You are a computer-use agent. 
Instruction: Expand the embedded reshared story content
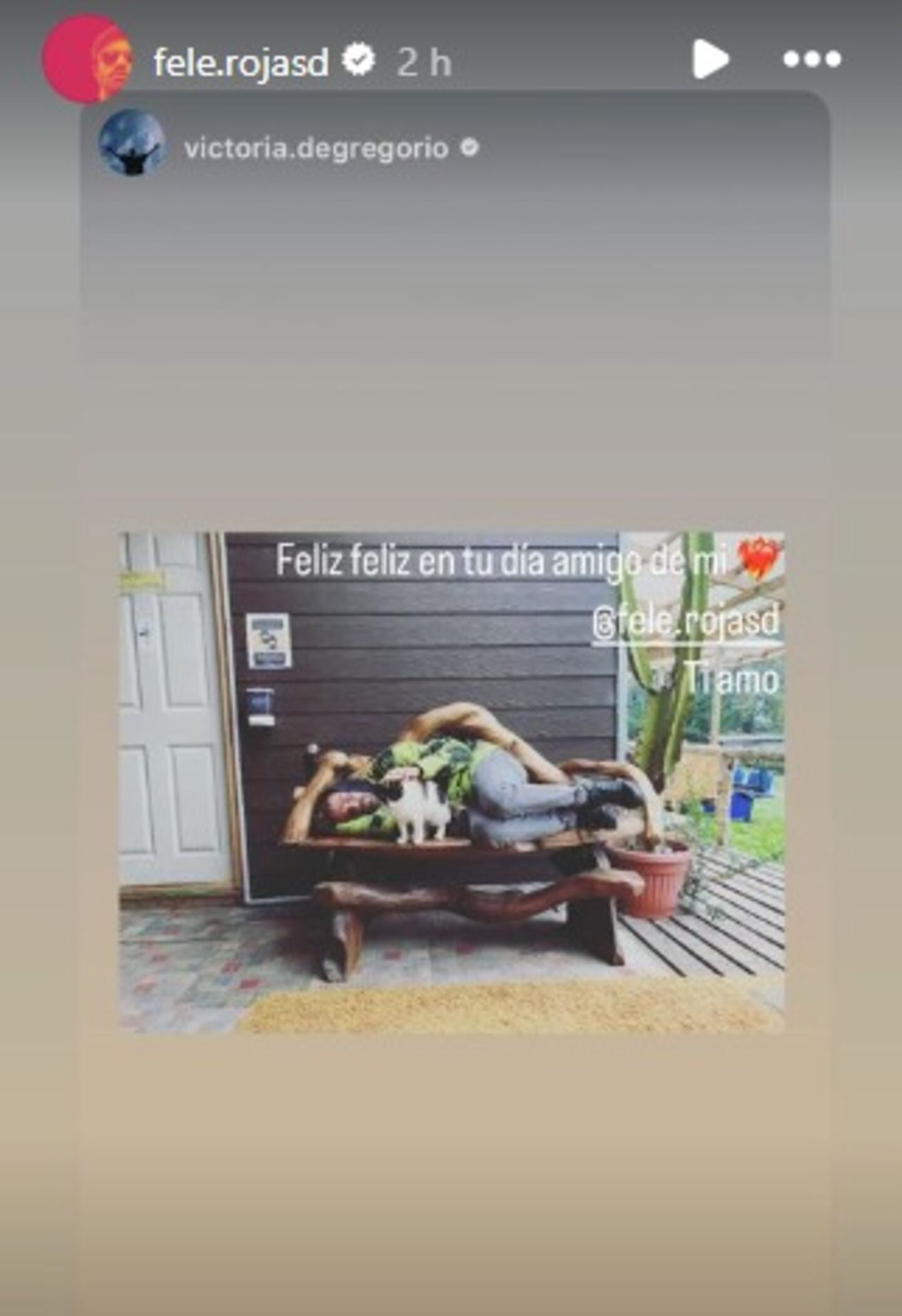451,783
